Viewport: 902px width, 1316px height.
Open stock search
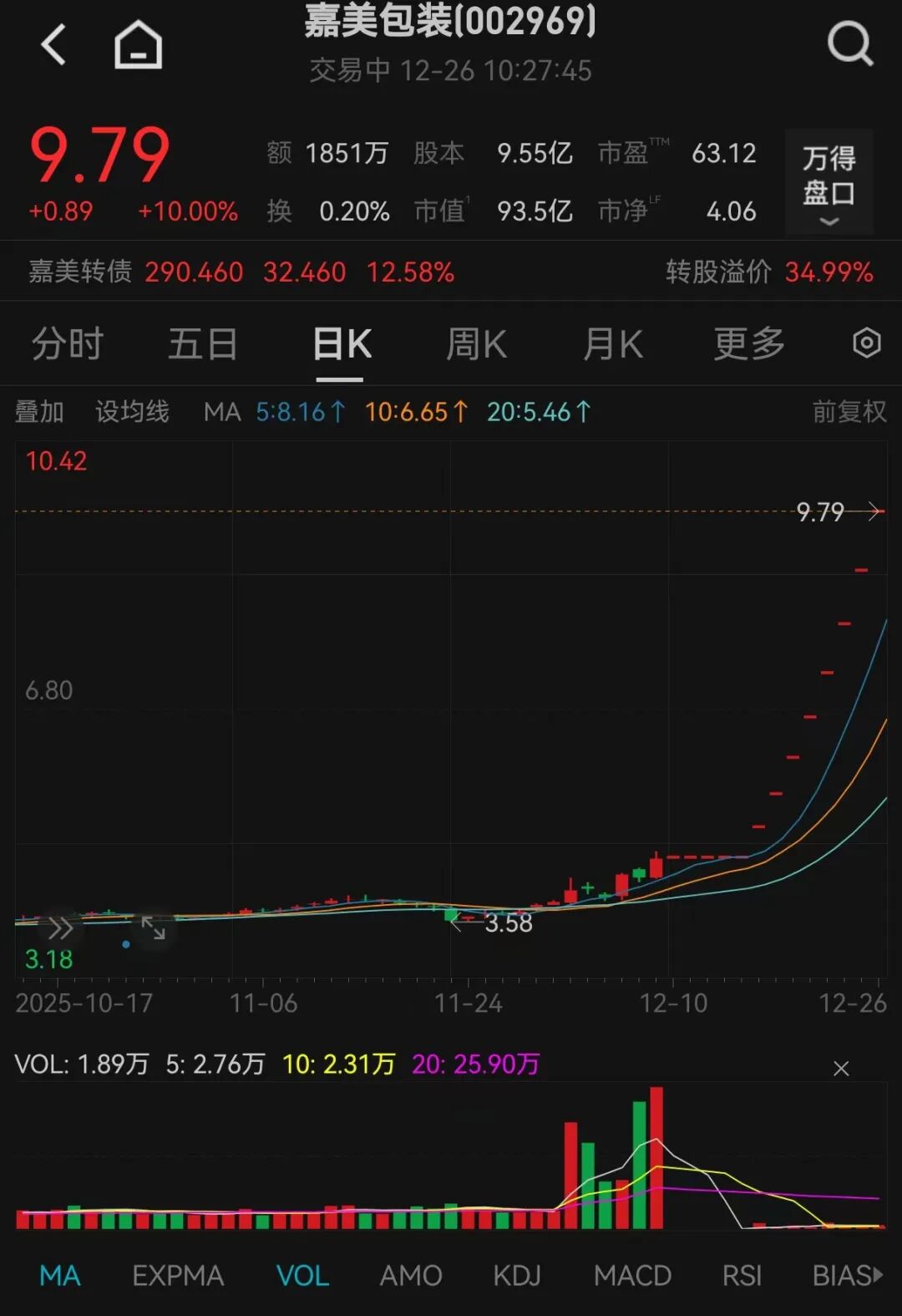(x=849, y=44)
